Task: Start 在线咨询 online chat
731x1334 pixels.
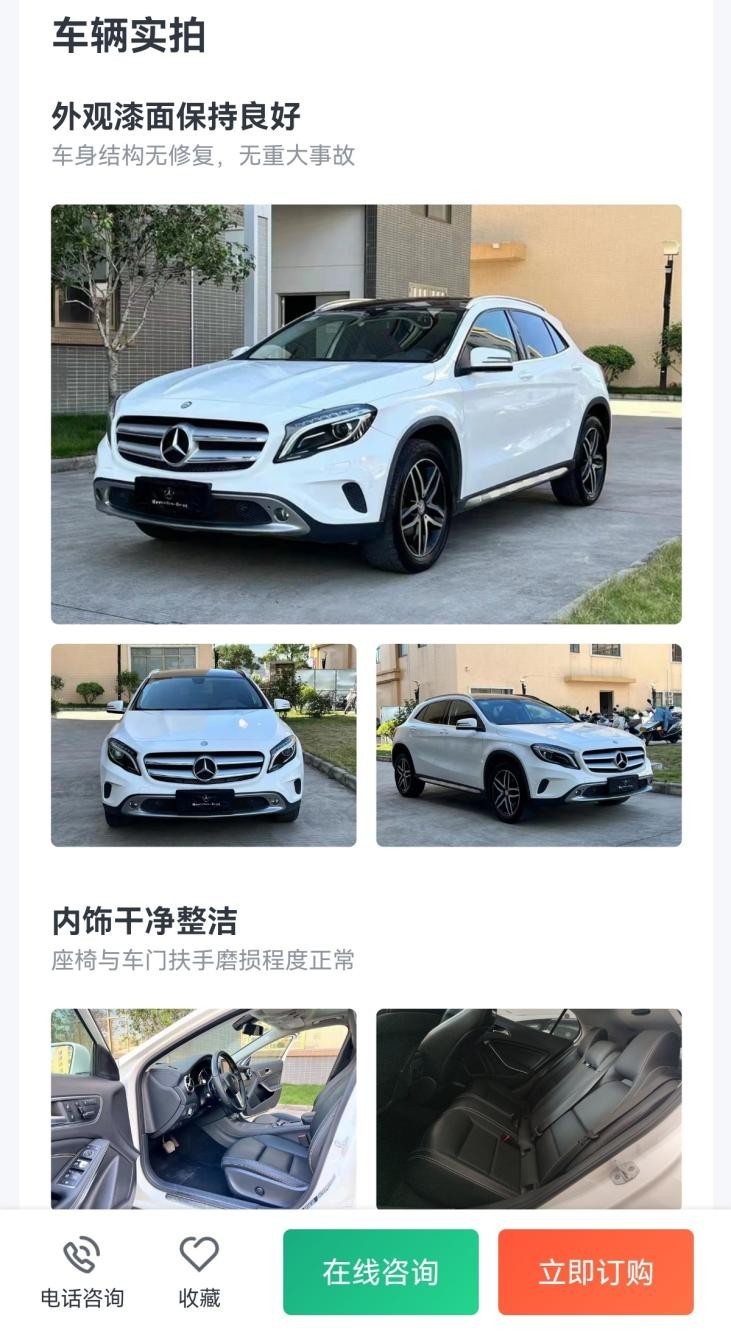Action: 380,1272
